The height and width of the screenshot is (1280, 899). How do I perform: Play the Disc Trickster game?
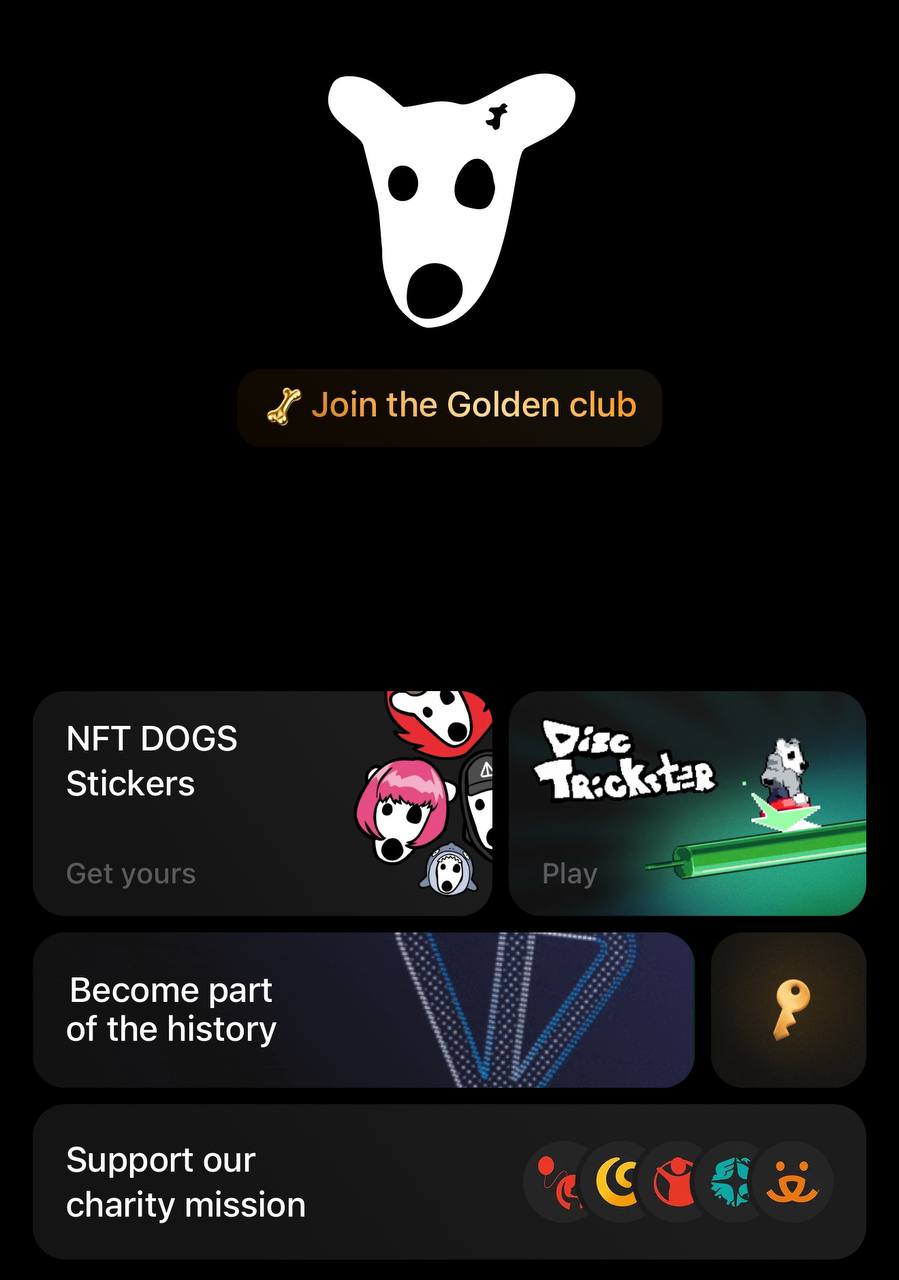point(687,803)
